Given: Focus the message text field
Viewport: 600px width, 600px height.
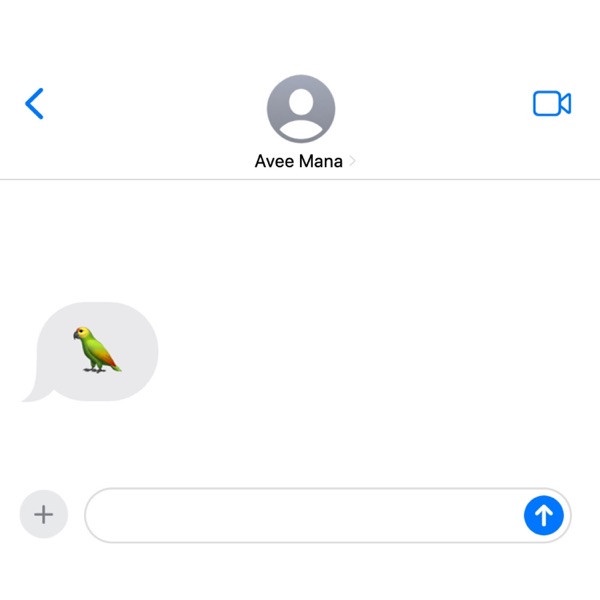Looking at the screenshot, I should pos(300,516).
